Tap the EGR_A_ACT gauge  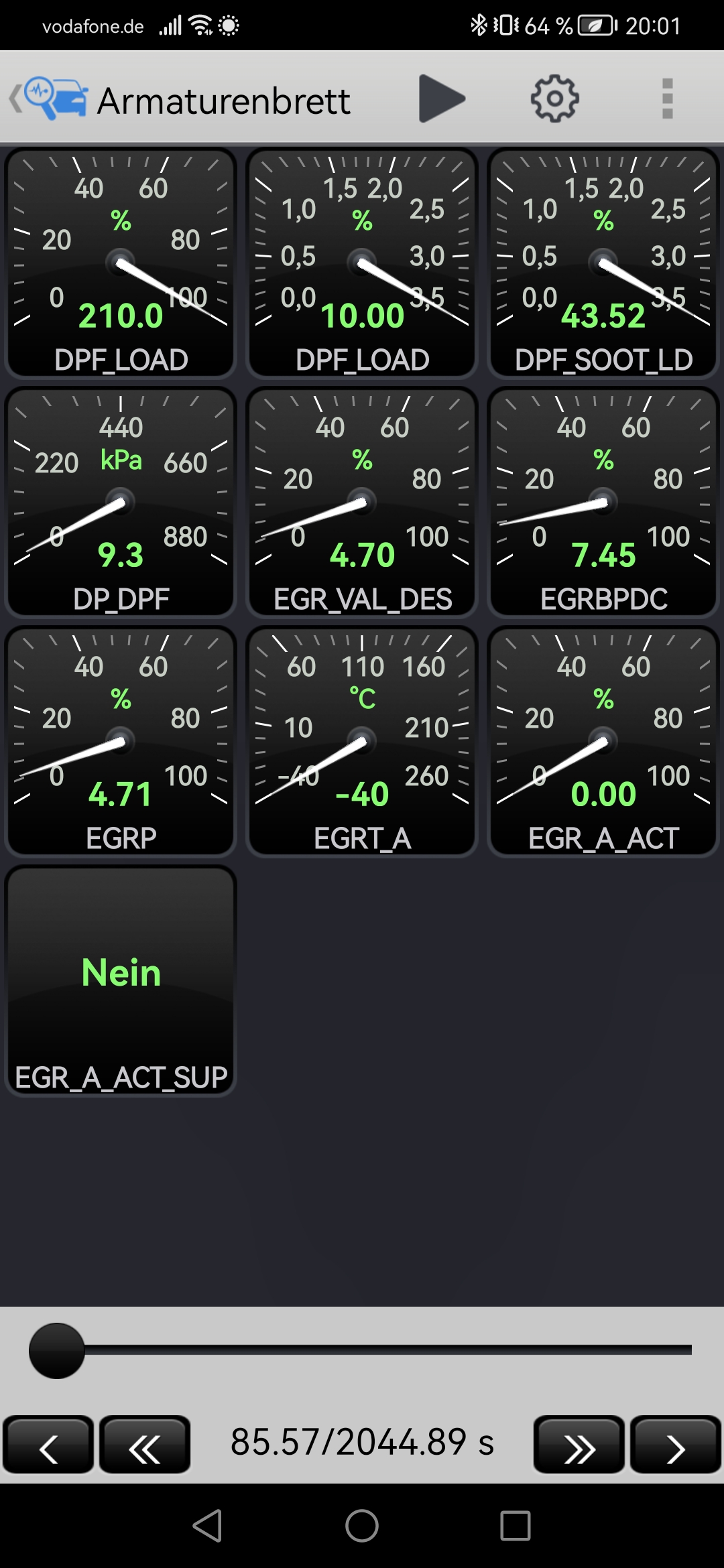click(603, 741)
